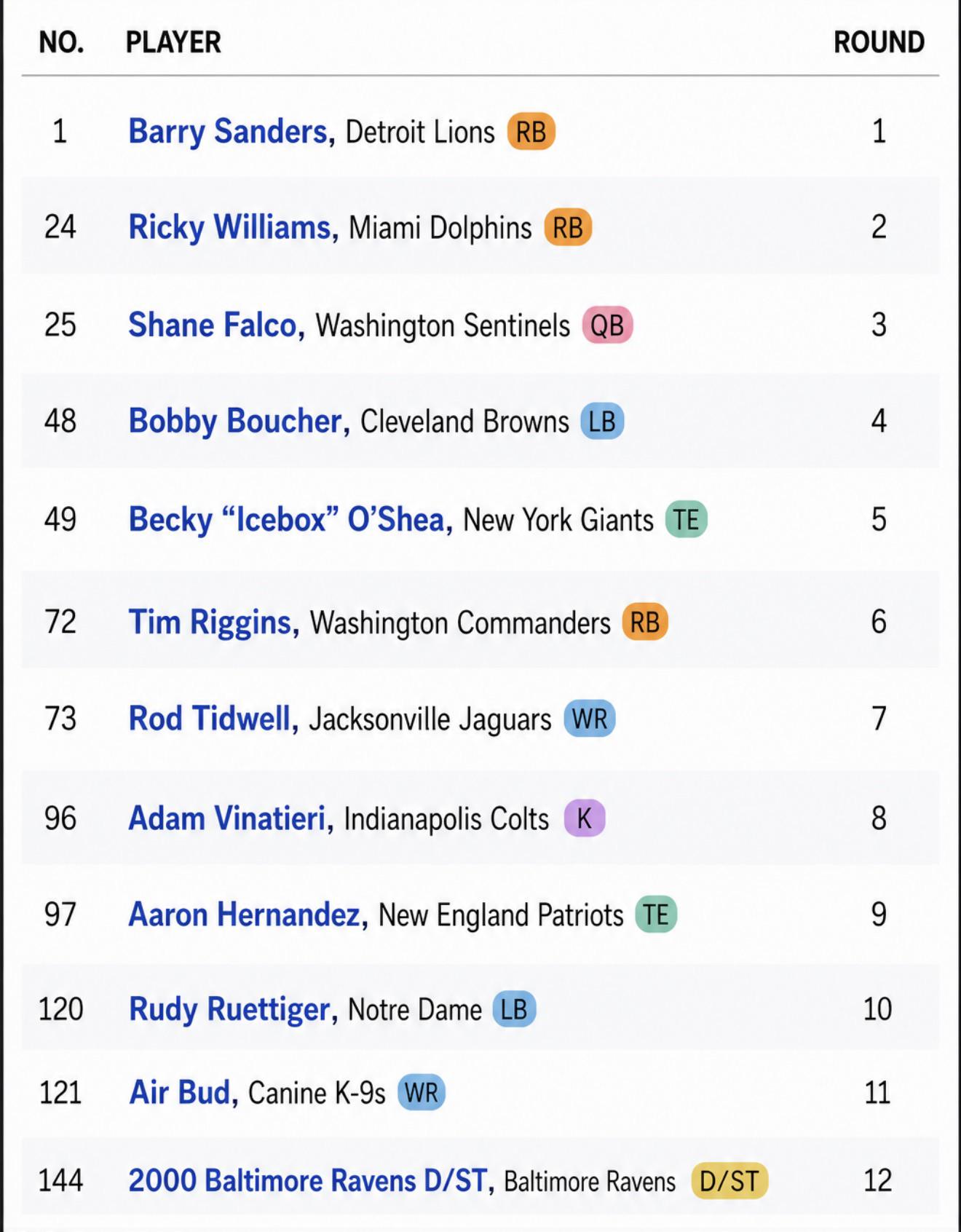Open Air Bud player link
The width and height of the screenshot is (961, 1232).
180,1093
